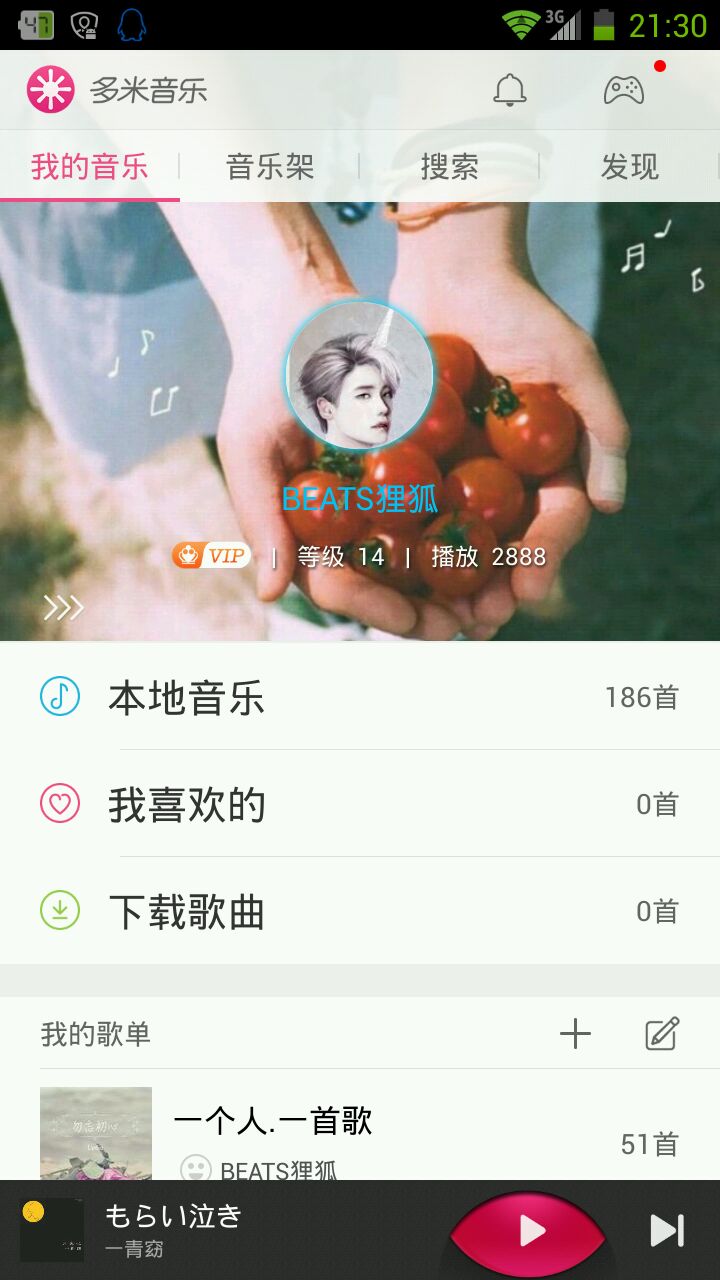Open the game controller icon
Viewport: 720px width, 1280px height.
(x=624, y=90)
